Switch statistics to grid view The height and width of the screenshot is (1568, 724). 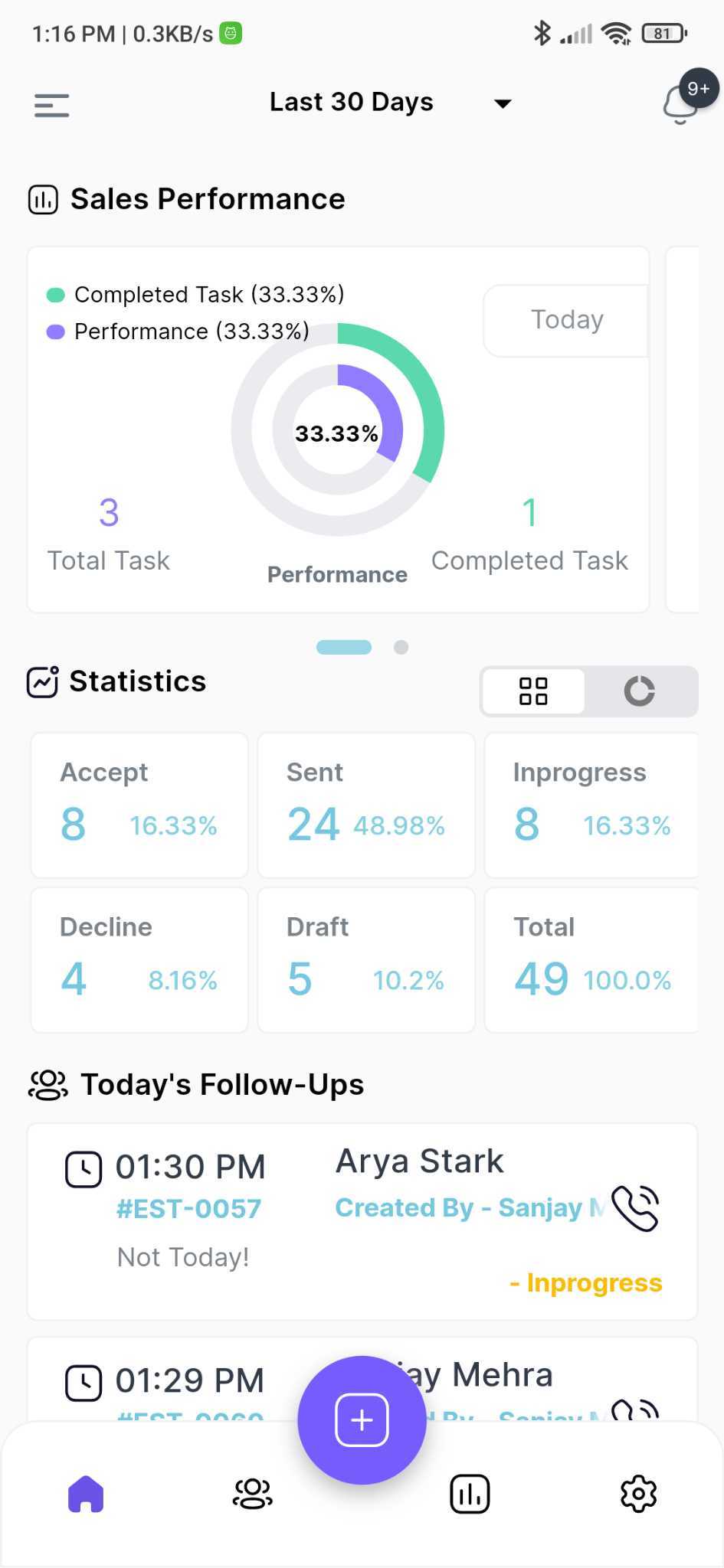533,691
